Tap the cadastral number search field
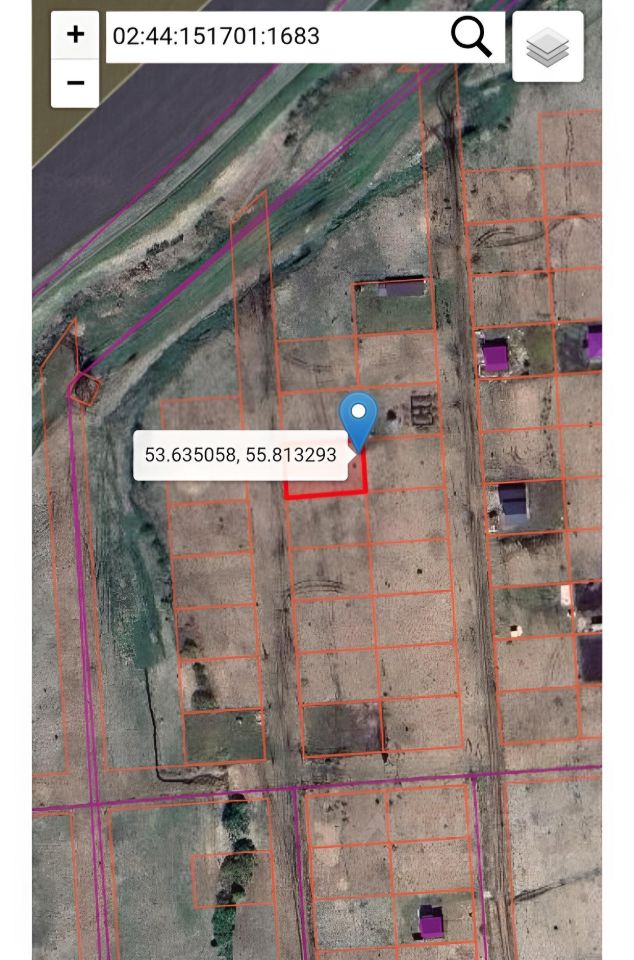The image size is (634, 960). tap(270, 37)
